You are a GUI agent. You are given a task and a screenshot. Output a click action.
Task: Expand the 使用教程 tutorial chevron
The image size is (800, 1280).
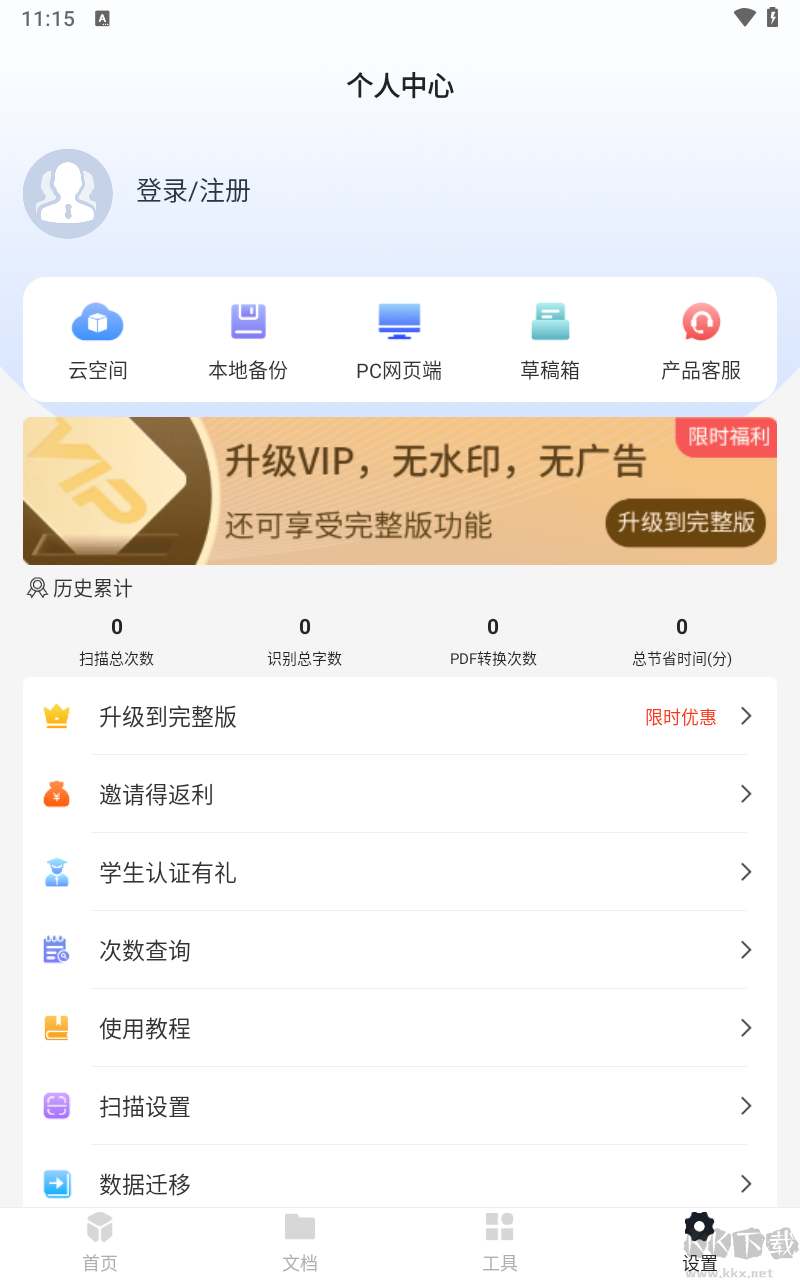pyautogui.click(x=746, y=1028)
